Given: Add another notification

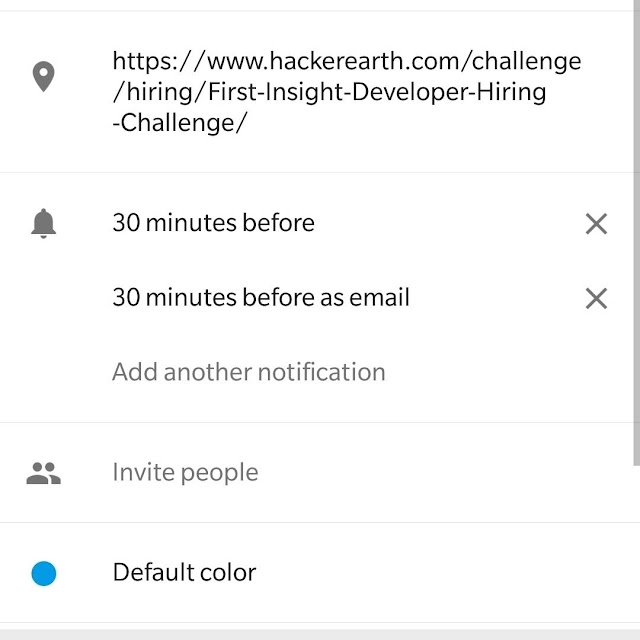Looking at the screenshot, I should click(248, 372).
